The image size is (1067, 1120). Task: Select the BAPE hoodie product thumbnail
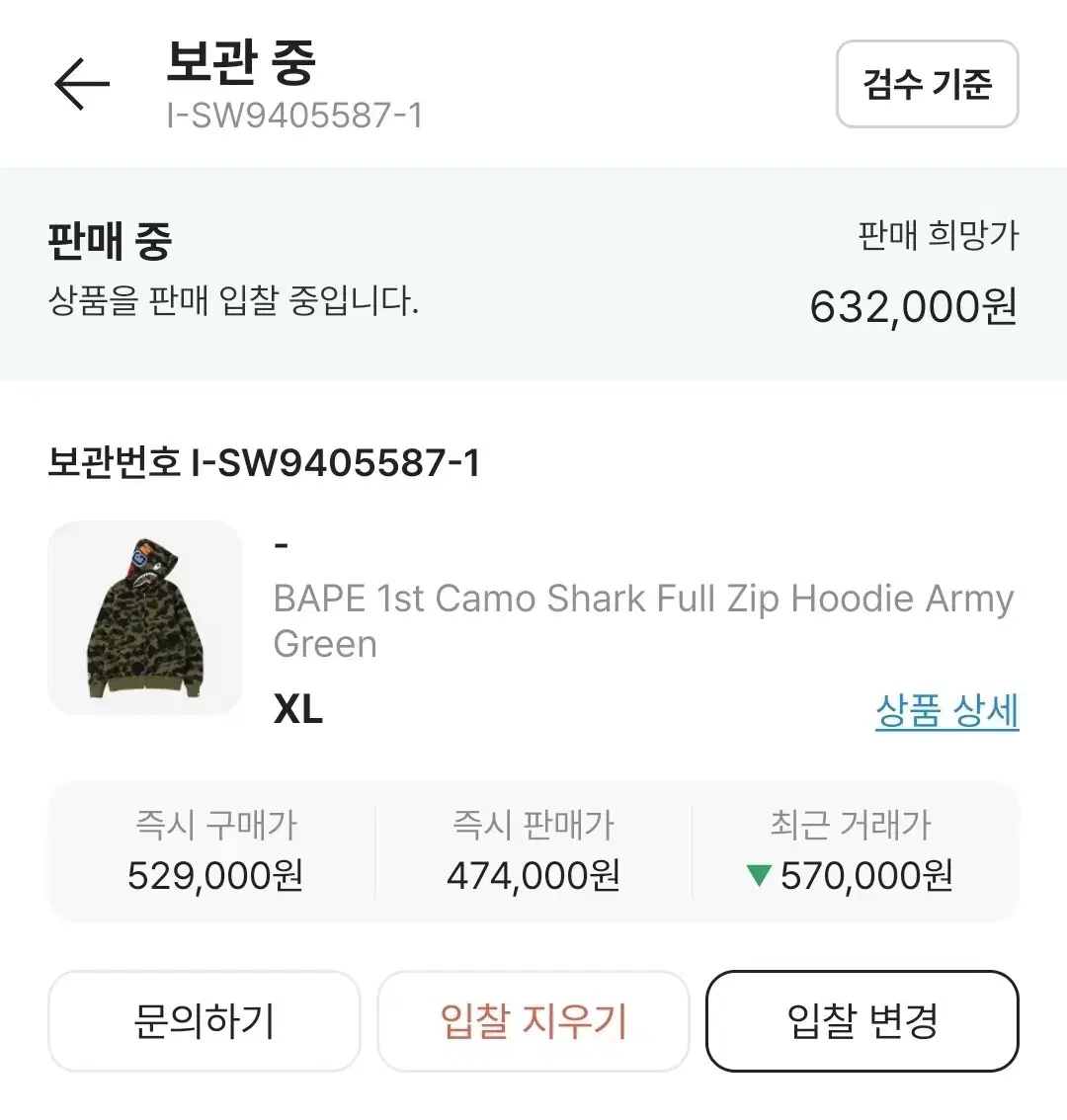click(x=146, y=619)
